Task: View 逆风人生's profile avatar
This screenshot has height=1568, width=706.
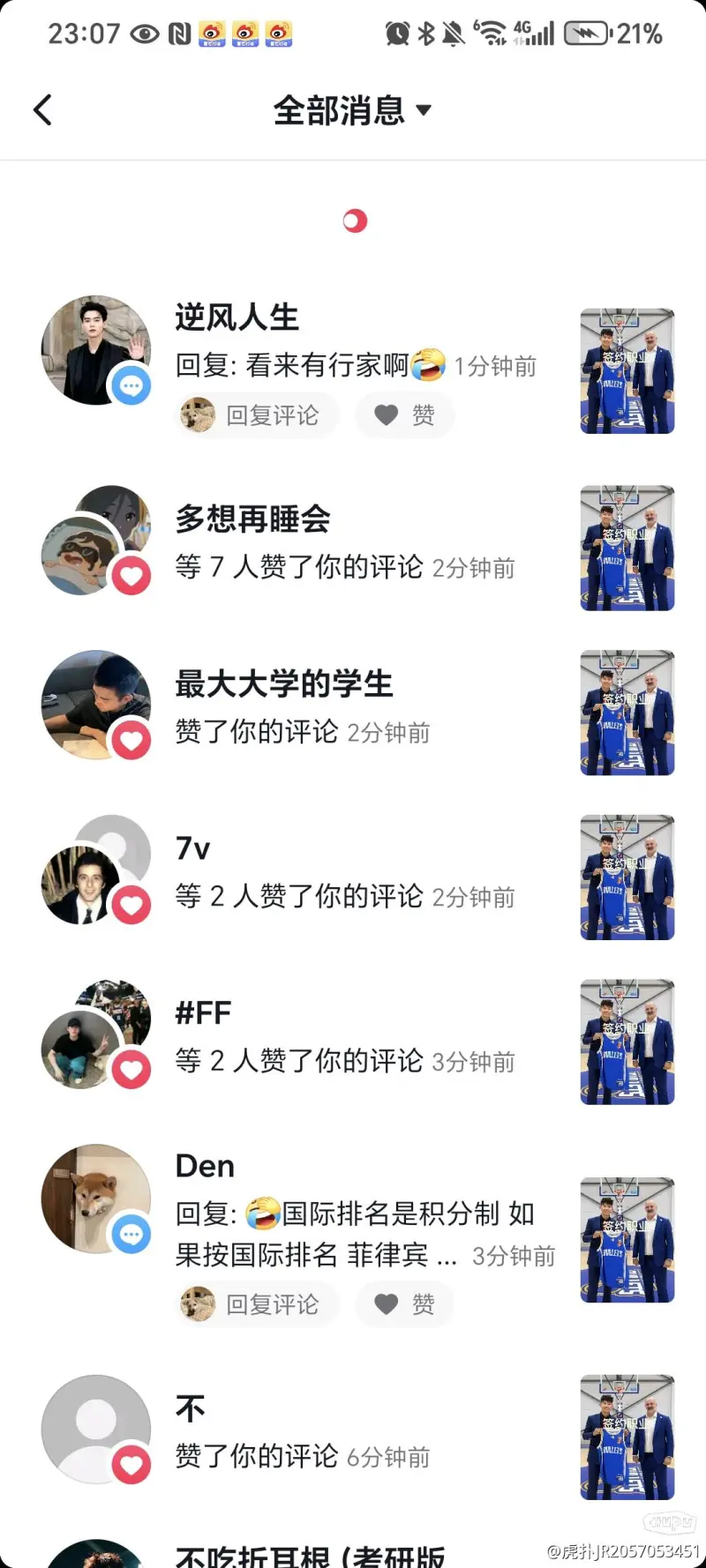Action: (95, 350)
